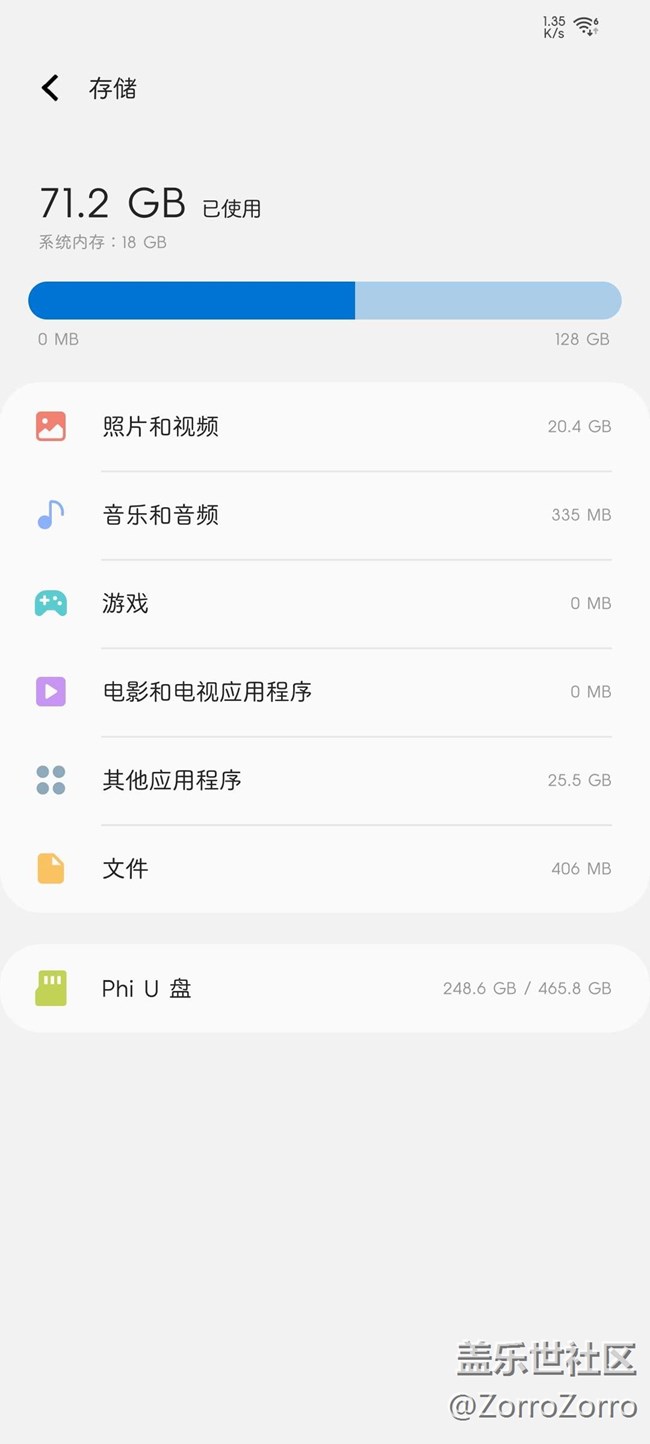Open the 音乐和音频 category
Image resolution: width=650 pixels, height=1444 pixels.
[x=324, y=515]
